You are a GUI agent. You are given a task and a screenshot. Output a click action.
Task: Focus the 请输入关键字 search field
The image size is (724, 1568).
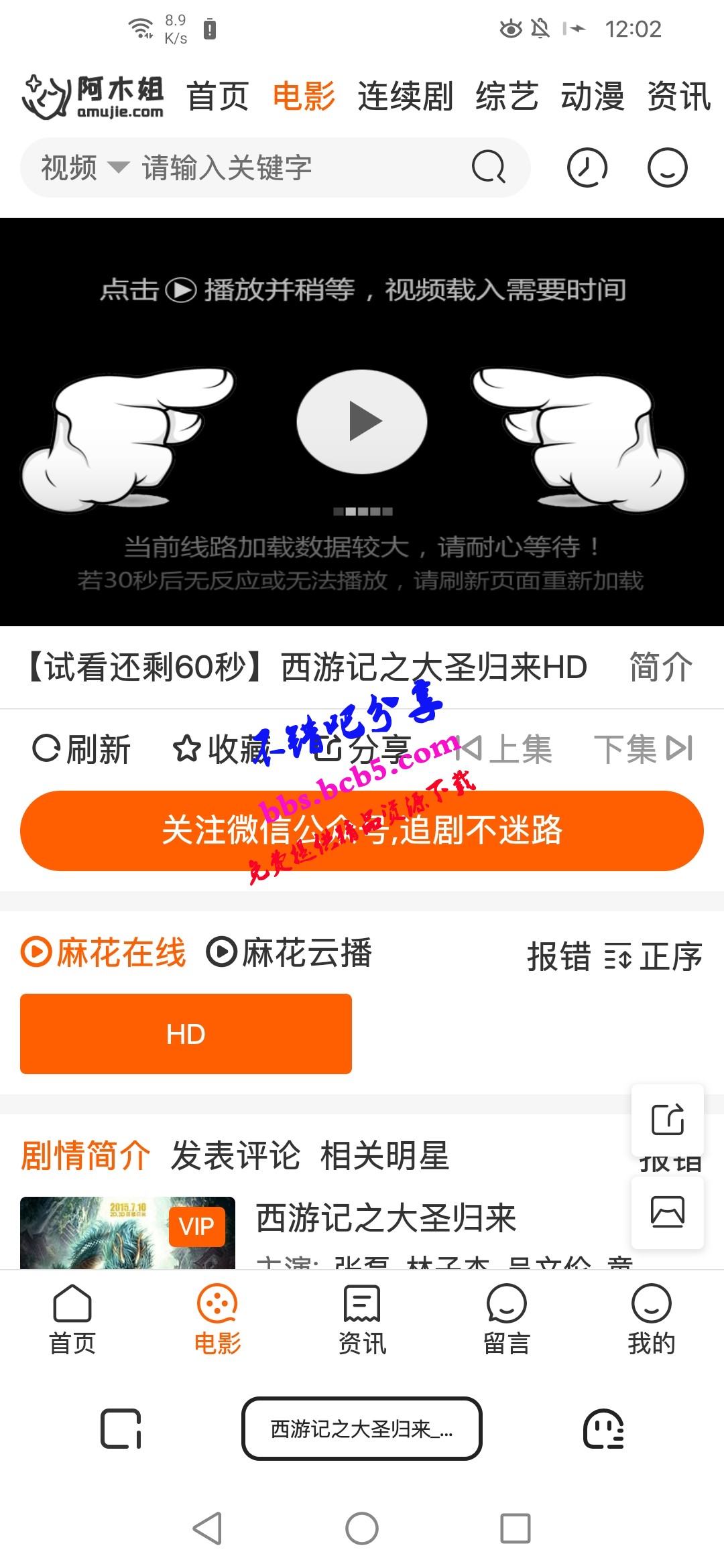tap(295, 168)
